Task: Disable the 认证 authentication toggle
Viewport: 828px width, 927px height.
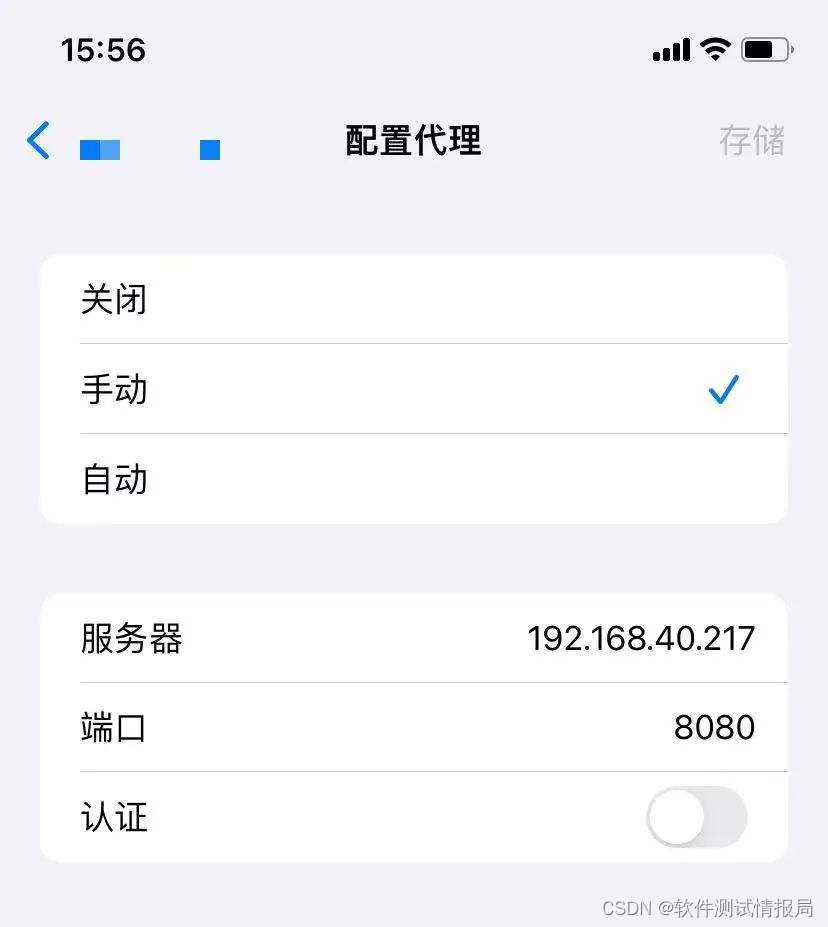Action: 697,817
